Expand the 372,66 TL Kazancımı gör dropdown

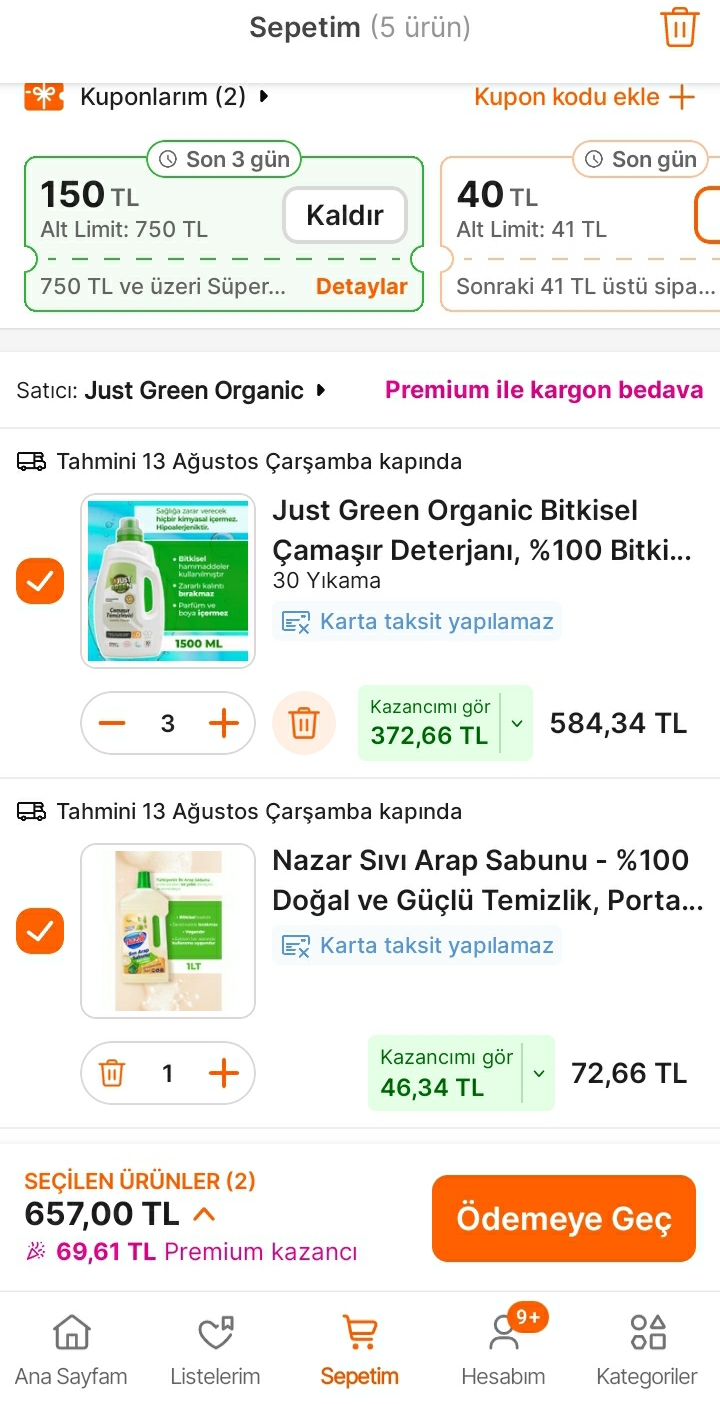pyautogui.click(x=517, y=723)
